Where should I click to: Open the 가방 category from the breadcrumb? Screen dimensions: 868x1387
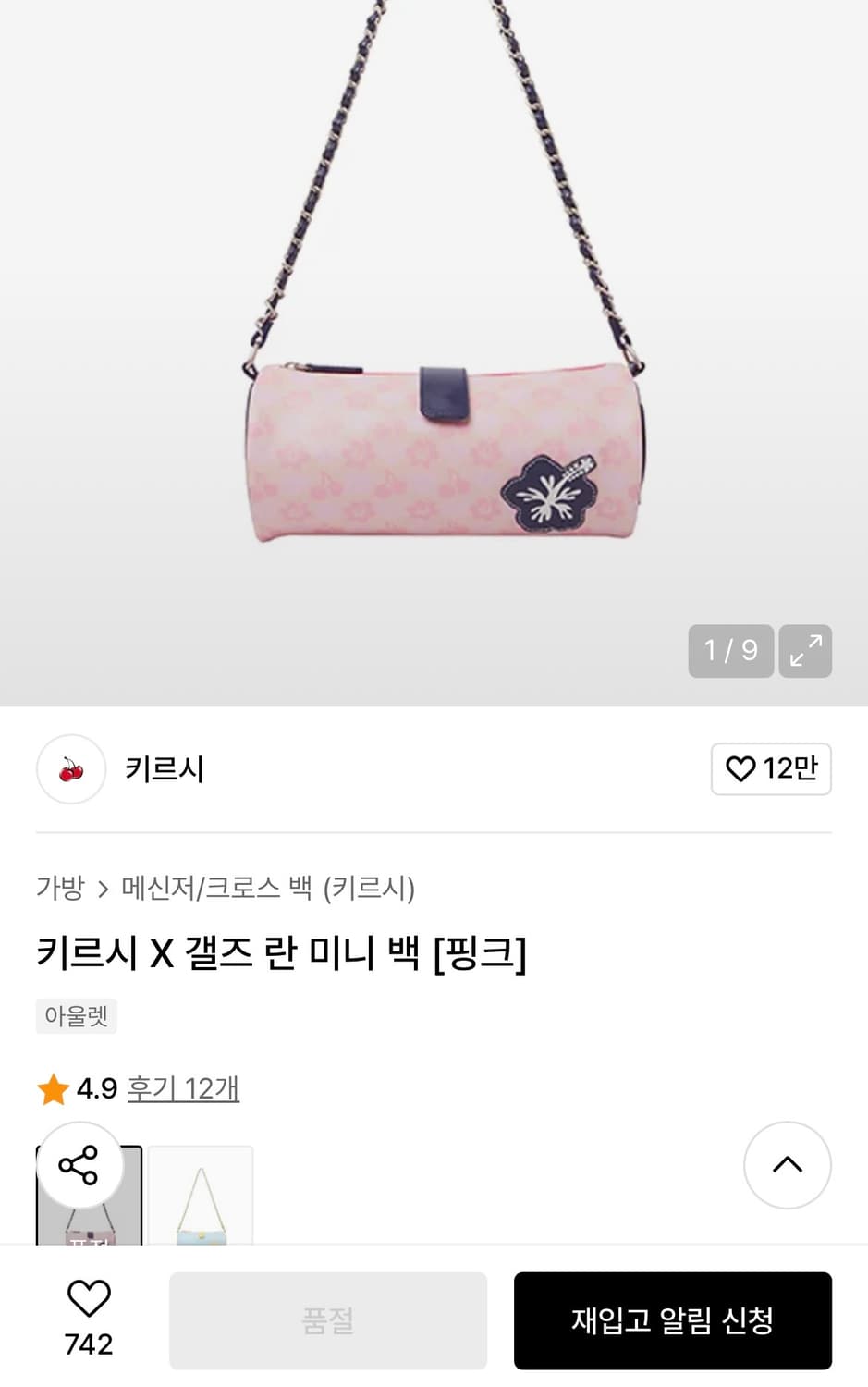58,889
